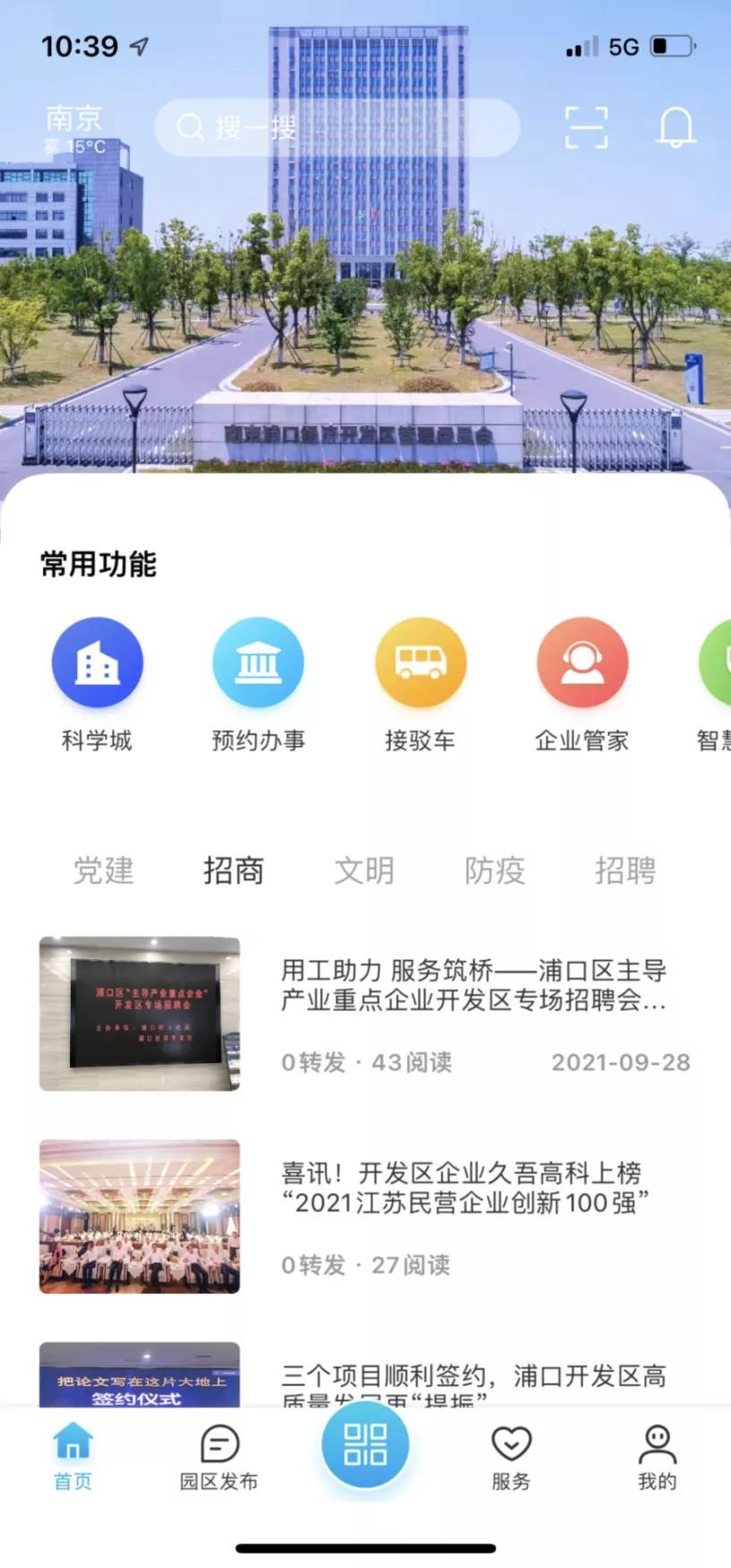Open the 用工助力 服务筑桥 article
The image size is (731, 1568).
473,985
